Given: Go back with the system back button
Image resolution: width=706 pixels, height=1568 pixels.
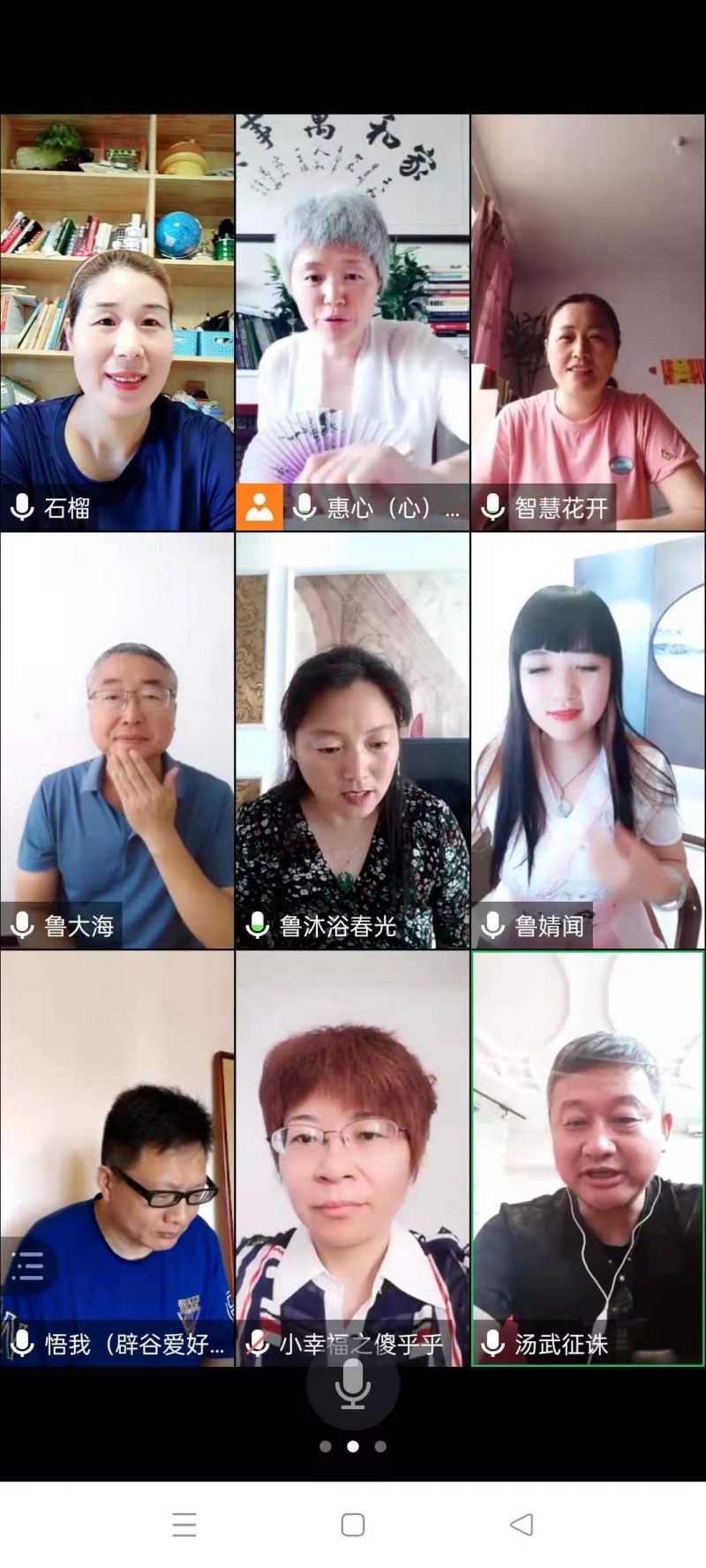Looking at the screenshot, I should 522,1524.
